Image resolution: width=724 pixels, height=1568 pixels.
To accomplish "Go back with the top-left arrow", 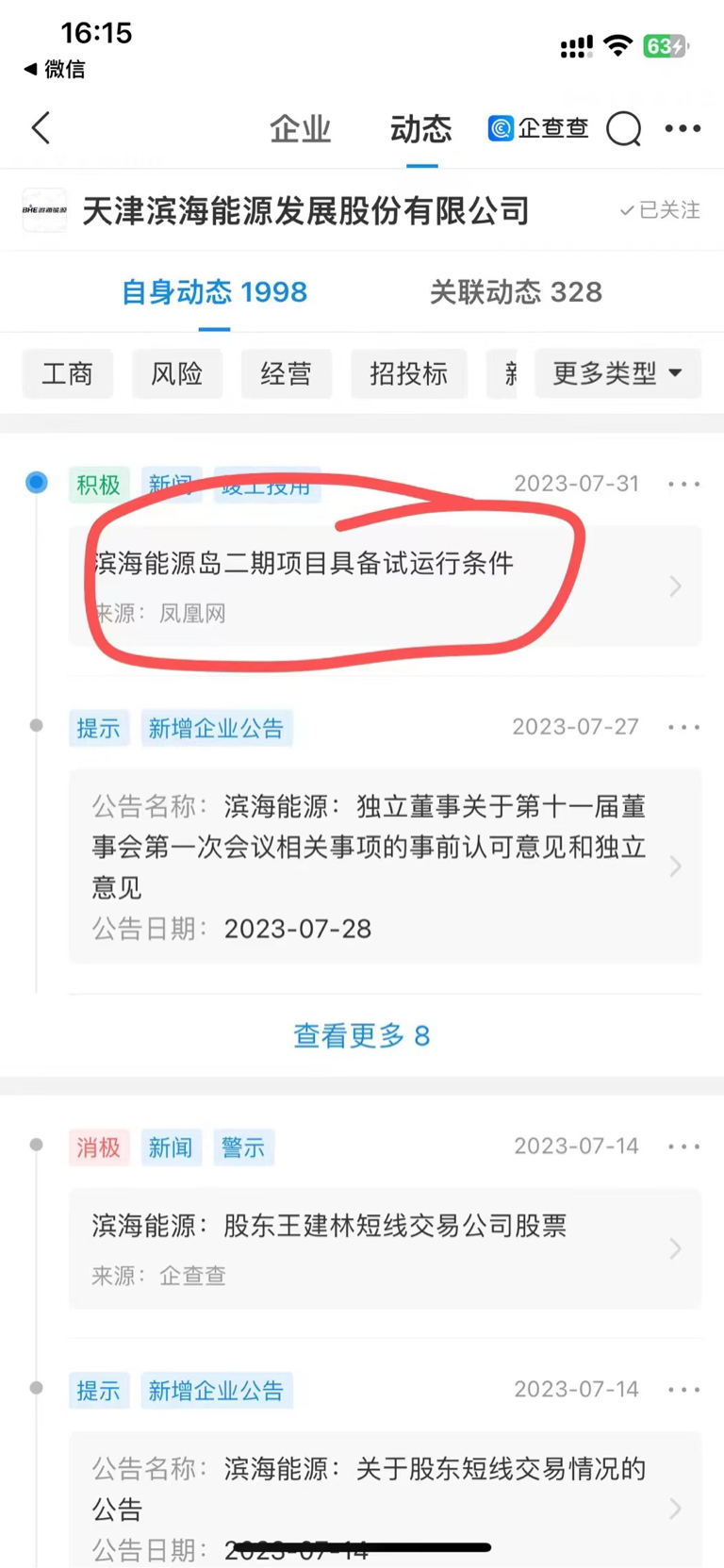I will coord(41,128).
